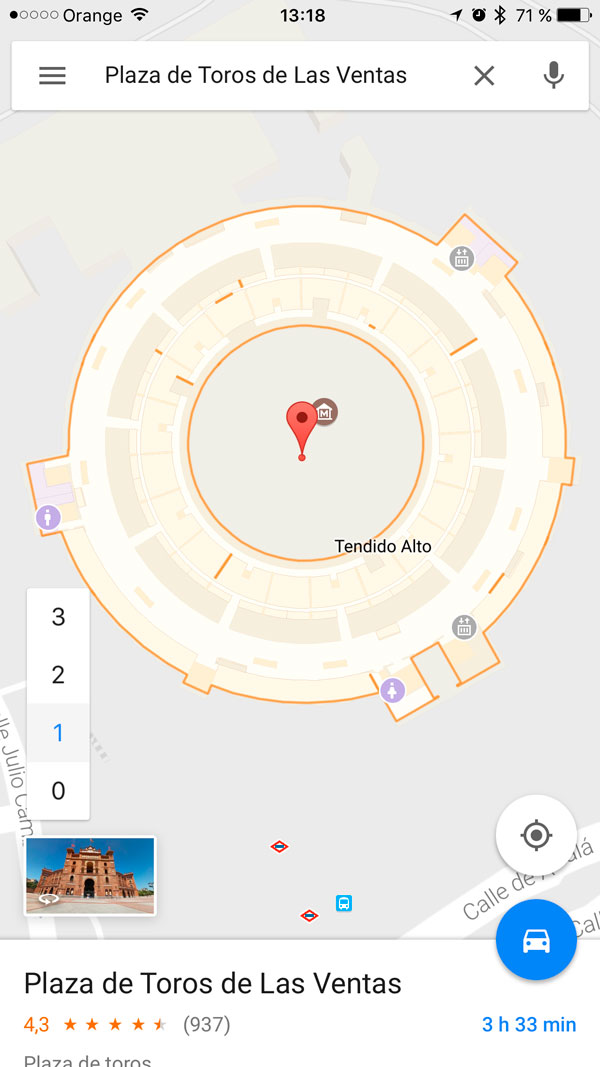
Task: Show floor level 0
Action: click(58, 791)
